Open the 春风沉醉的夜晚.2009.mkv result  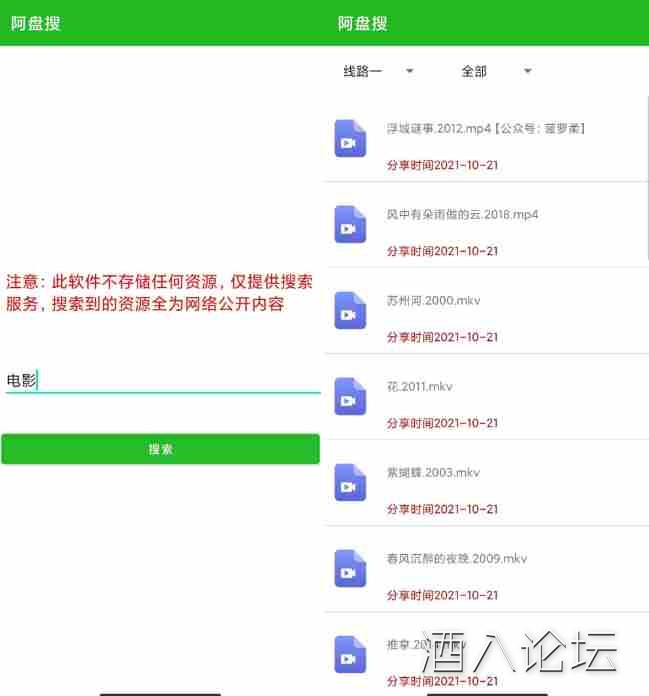(x=486, y=569)
